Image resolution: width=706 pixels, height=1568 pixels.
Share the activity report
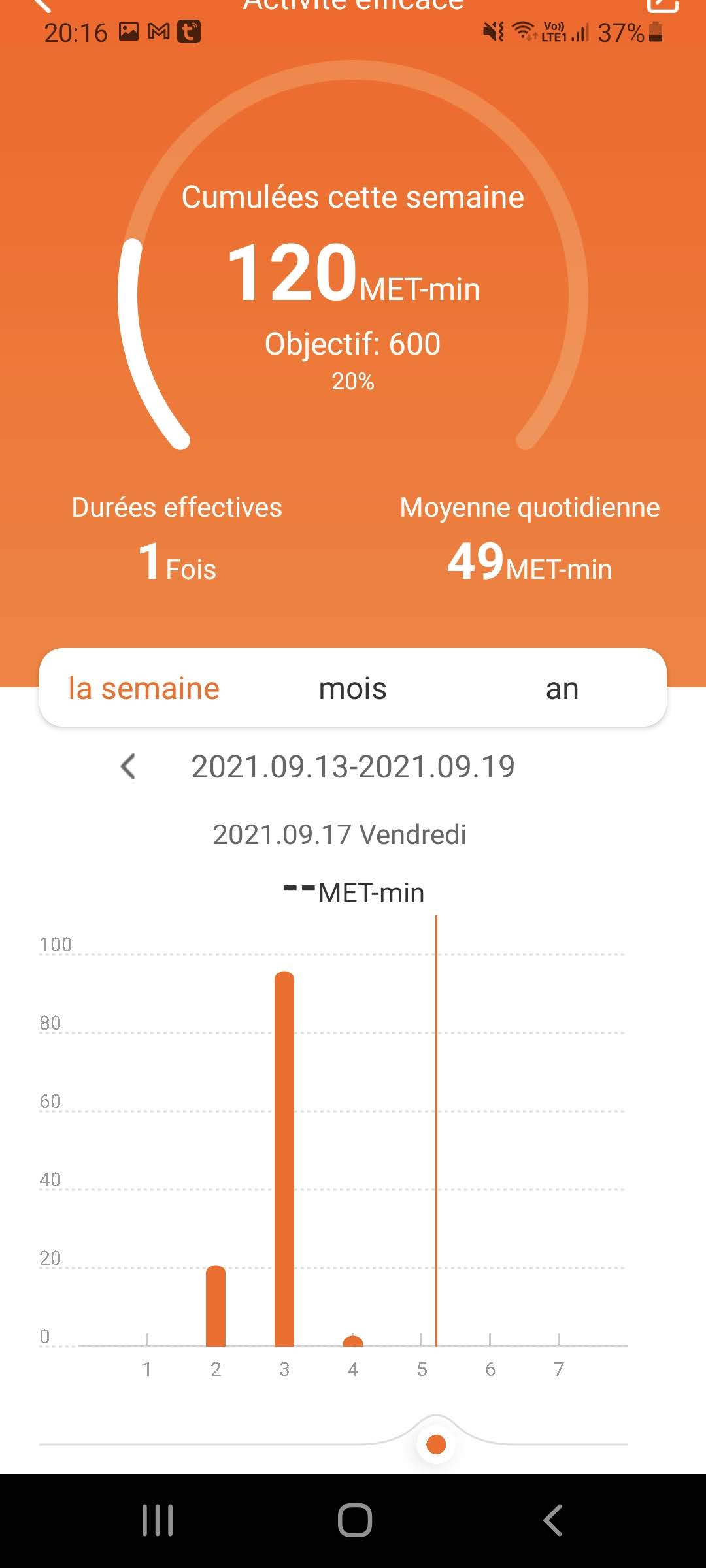662,5
